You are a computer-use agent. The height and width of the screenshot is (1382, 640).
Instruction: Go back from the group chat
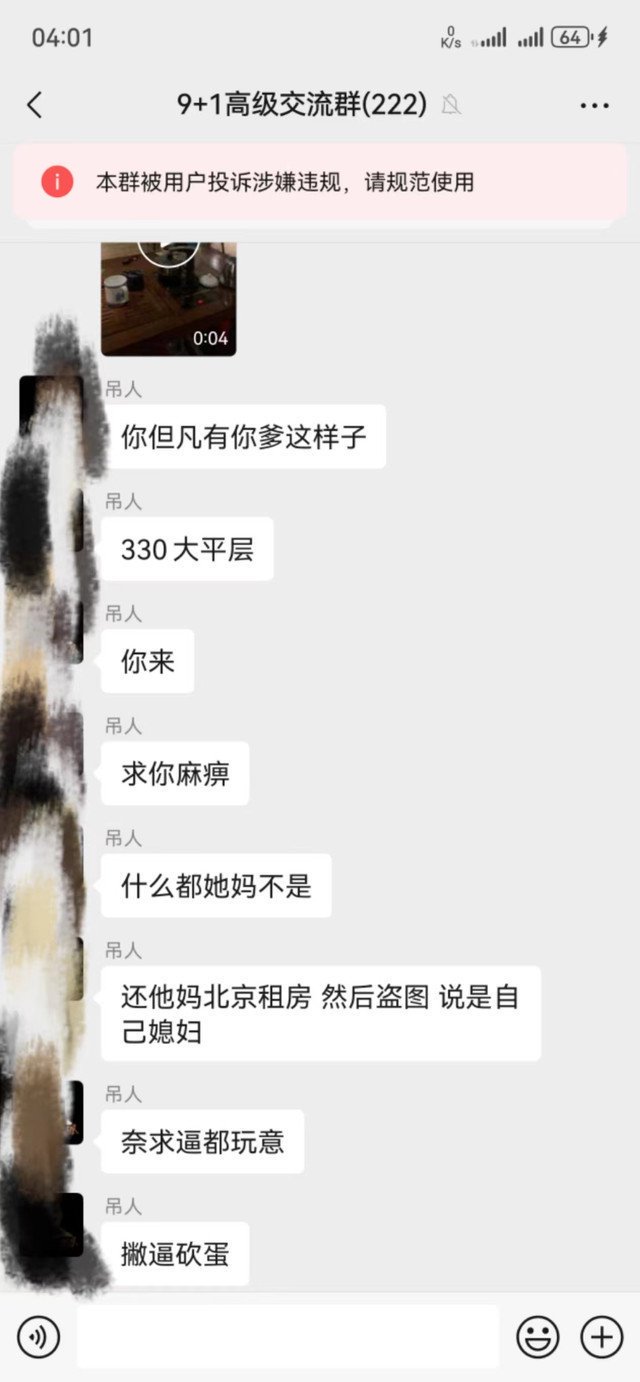[x=35, y=105]
